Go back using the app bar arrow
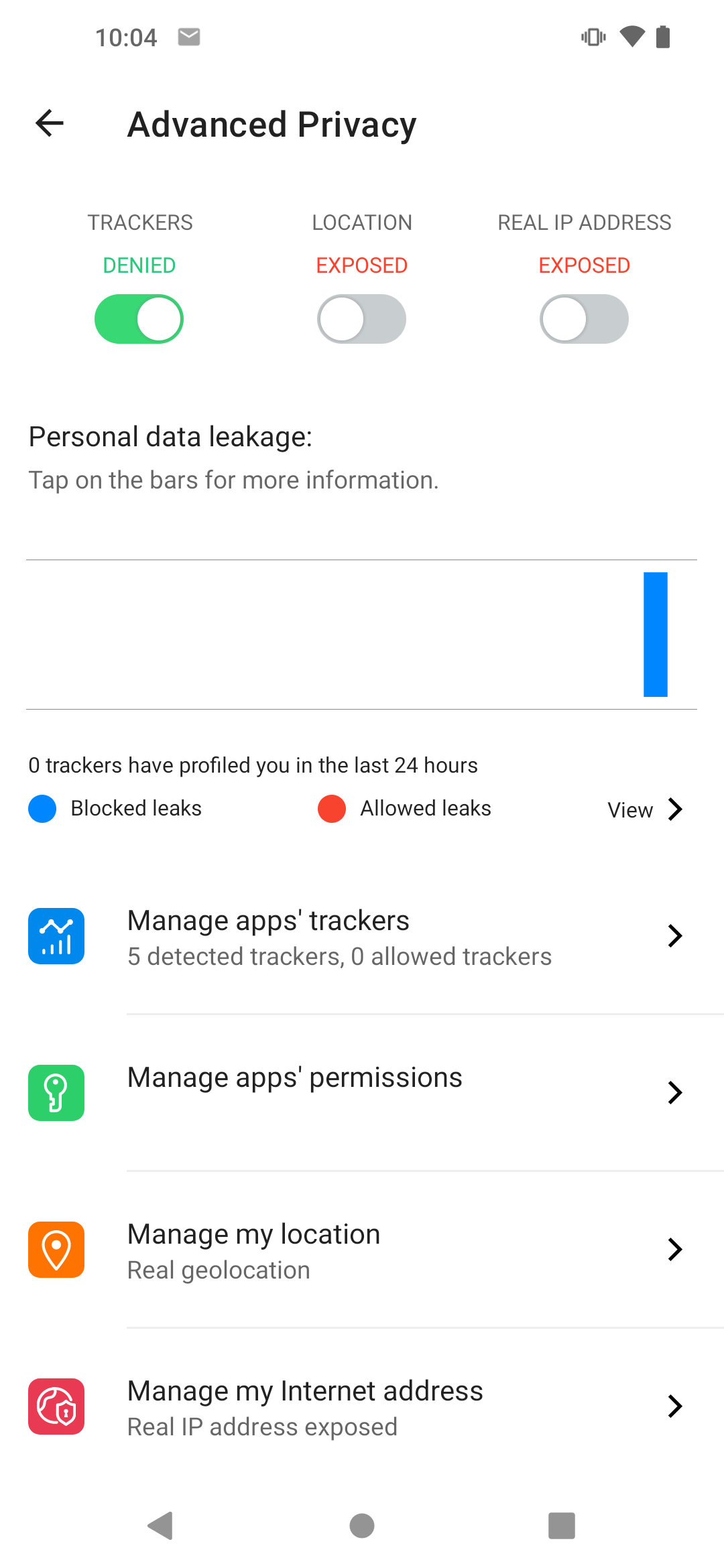 (x=50, y=123)
